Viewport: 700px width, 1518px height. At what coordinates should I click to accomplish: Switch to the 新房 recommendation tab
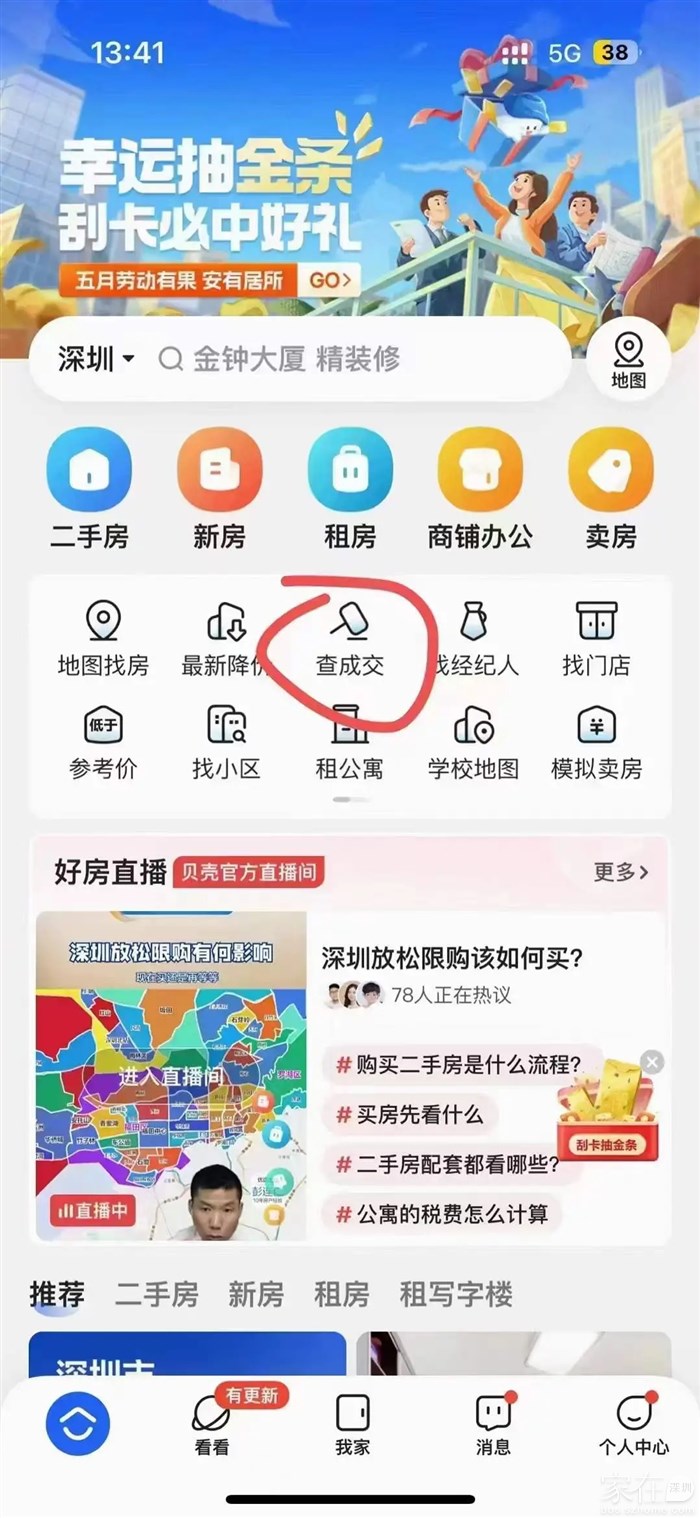point(256,1294)
